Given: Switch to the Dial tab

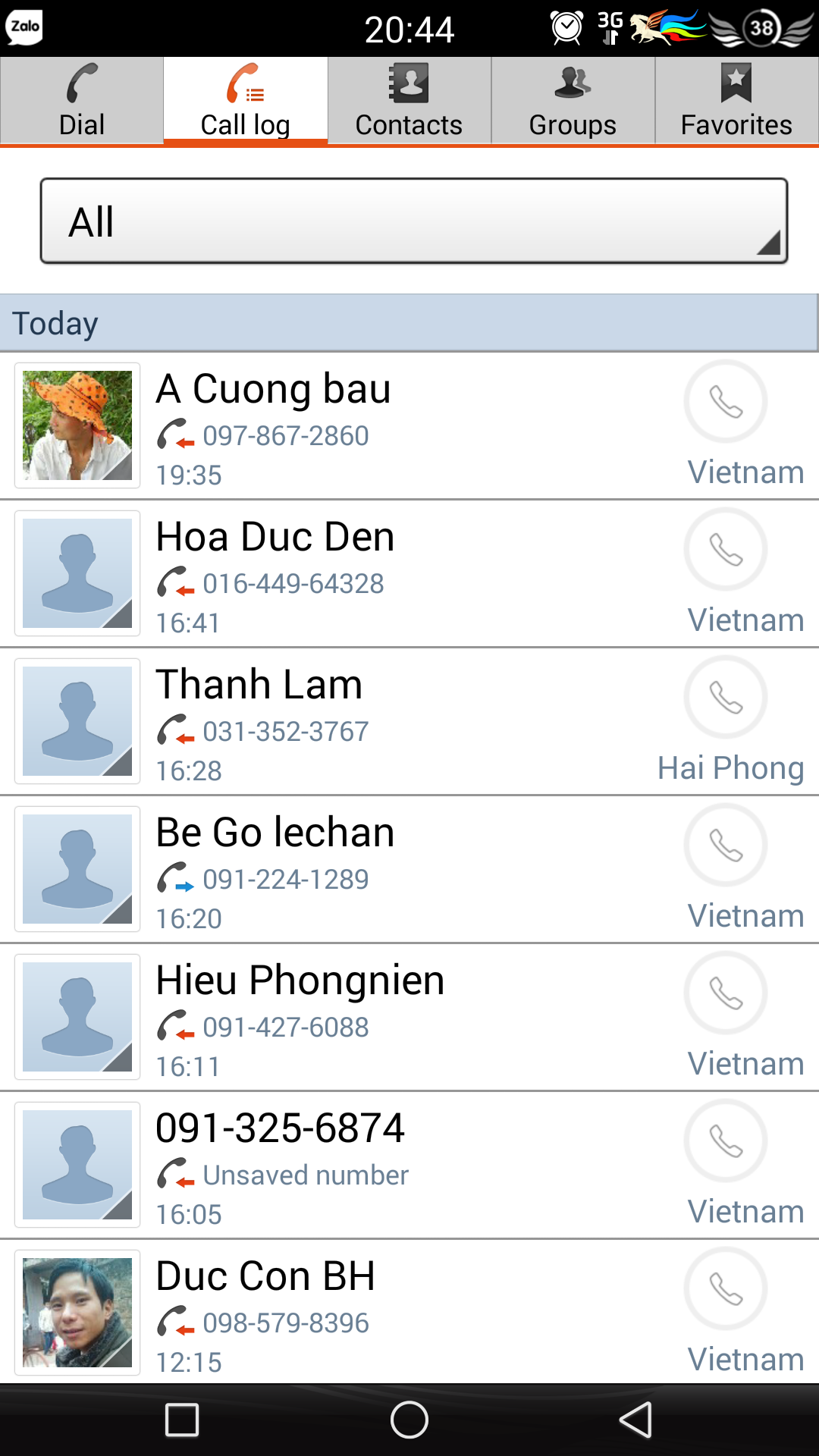Looking at the screenshot, I should point(82,101).
